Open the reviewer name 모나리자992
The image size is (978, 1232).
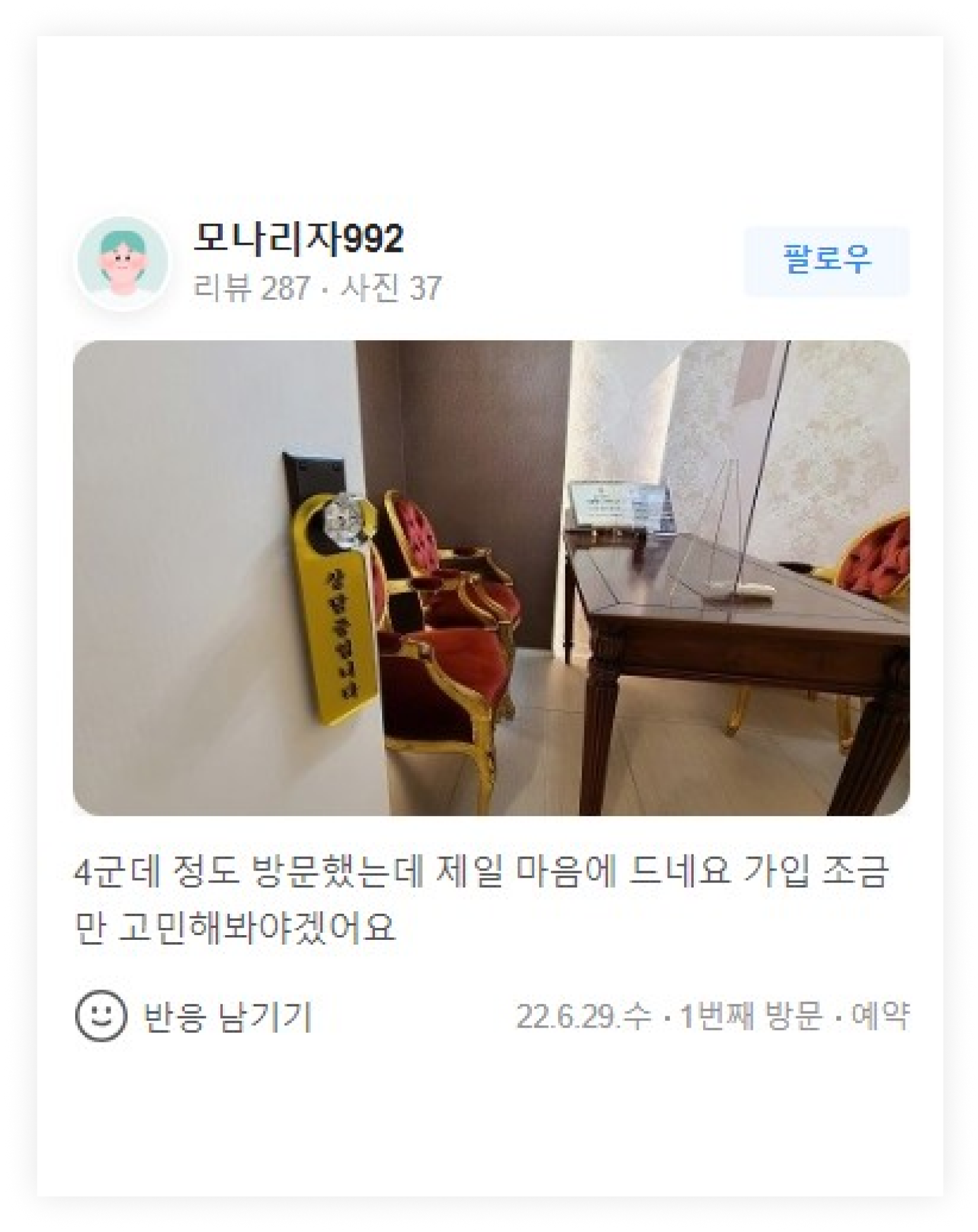pos(299,239)
